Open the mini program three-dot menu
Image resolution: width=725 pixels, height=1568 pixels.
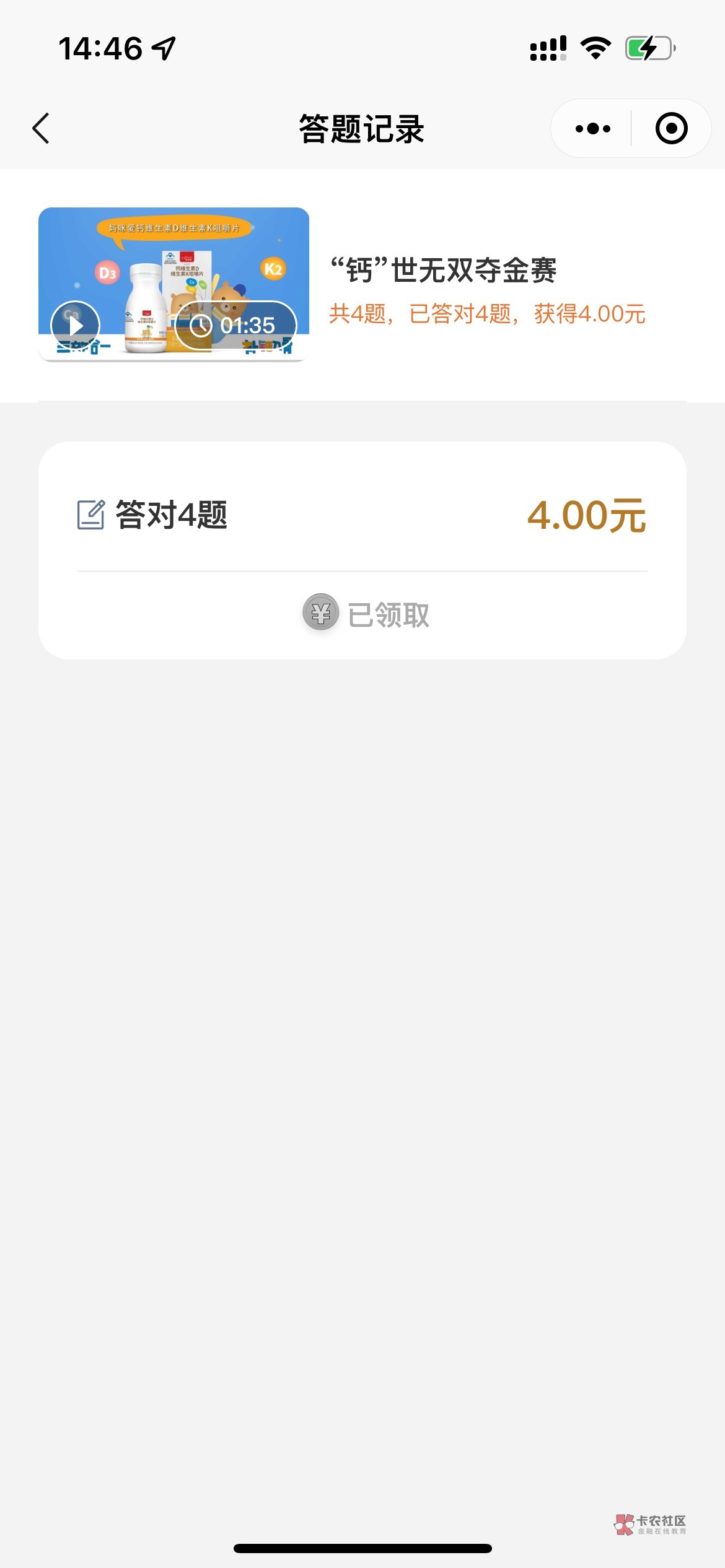pos(592,129)
